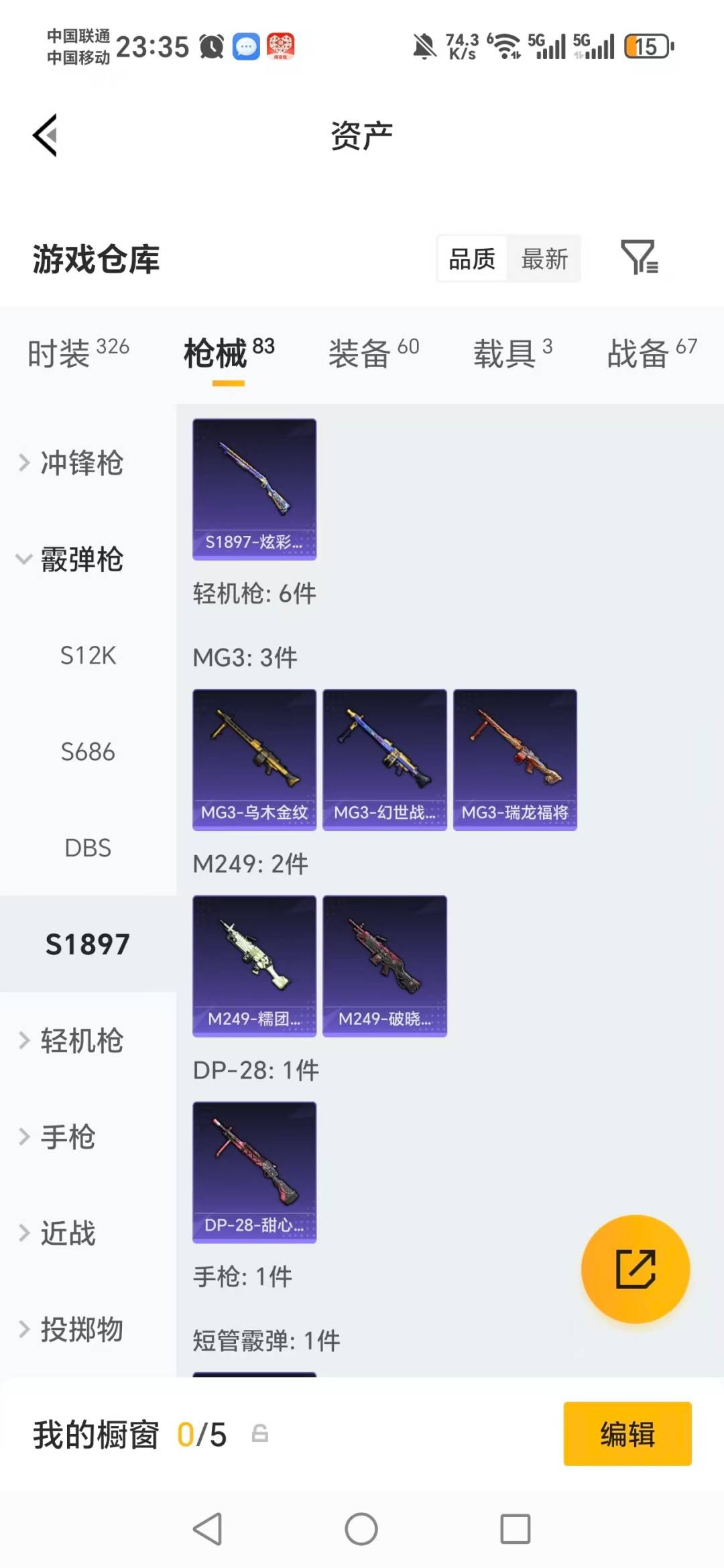Click the back arrow at top left
The height and width of the screenshot is (1568, 724).
pos(44,134)
